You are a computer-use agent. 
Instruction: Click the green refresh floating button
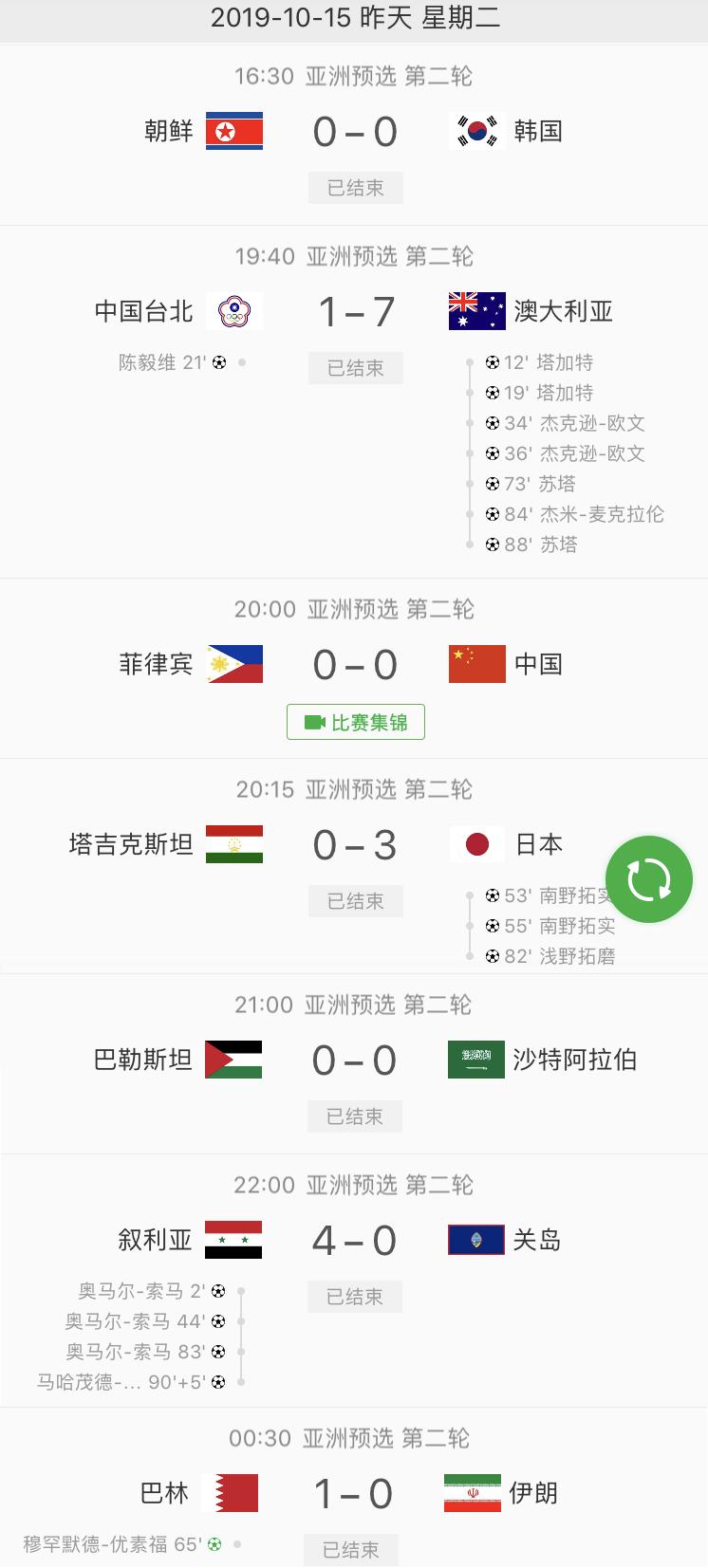pos(649,878)
